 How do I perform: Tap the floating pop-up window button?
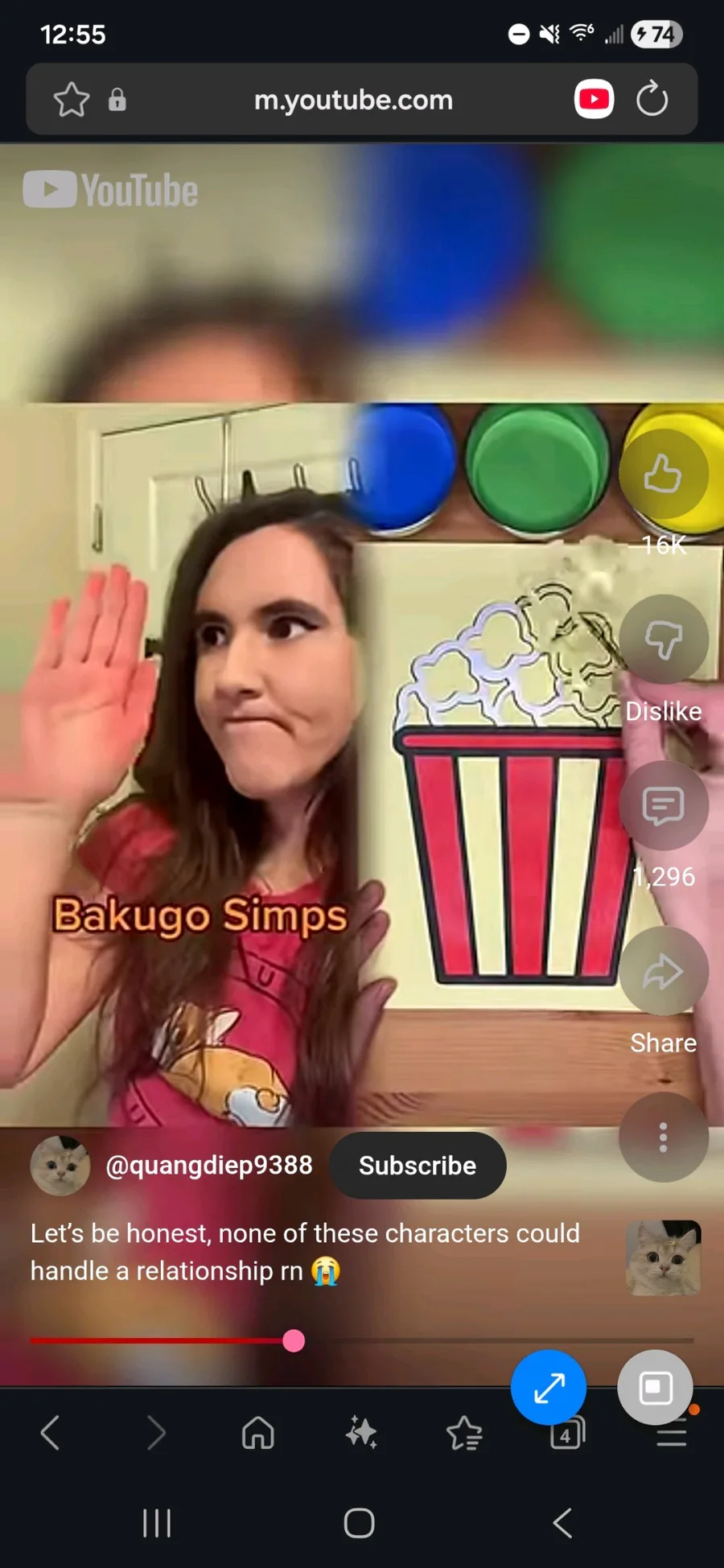pyautogui.click(x=655, y=1387)
